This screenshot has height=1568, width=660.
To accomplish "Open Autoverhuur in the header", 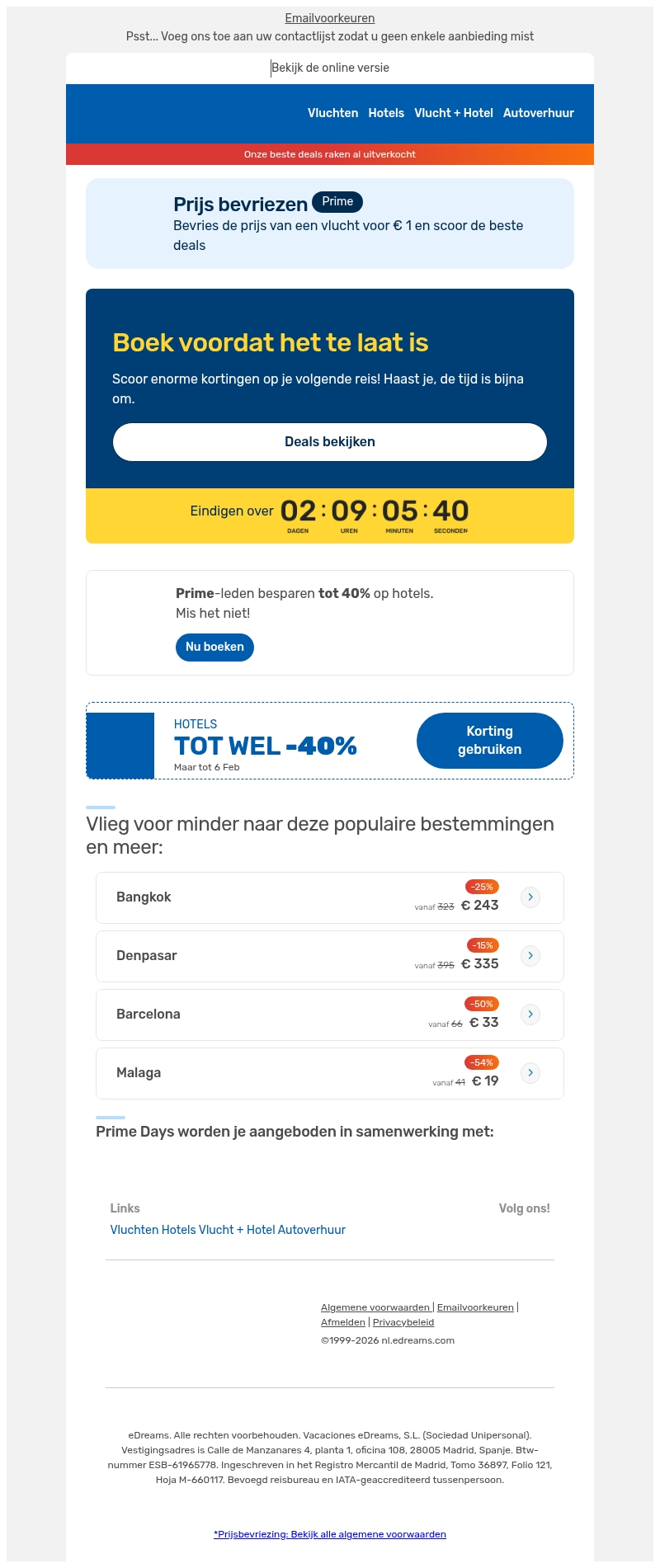I will (x=539, y=113).
